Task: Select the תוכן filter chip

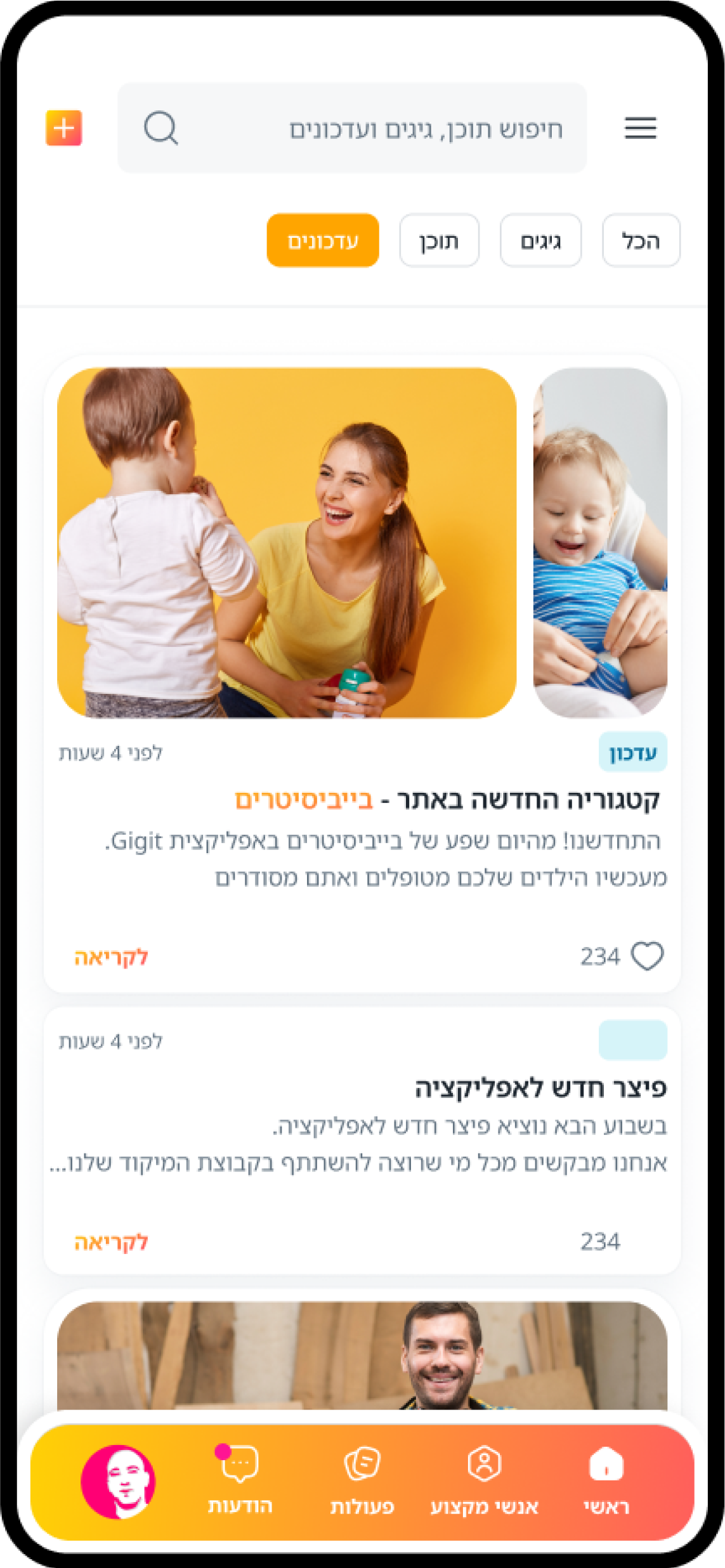Action: pos(439,241)
